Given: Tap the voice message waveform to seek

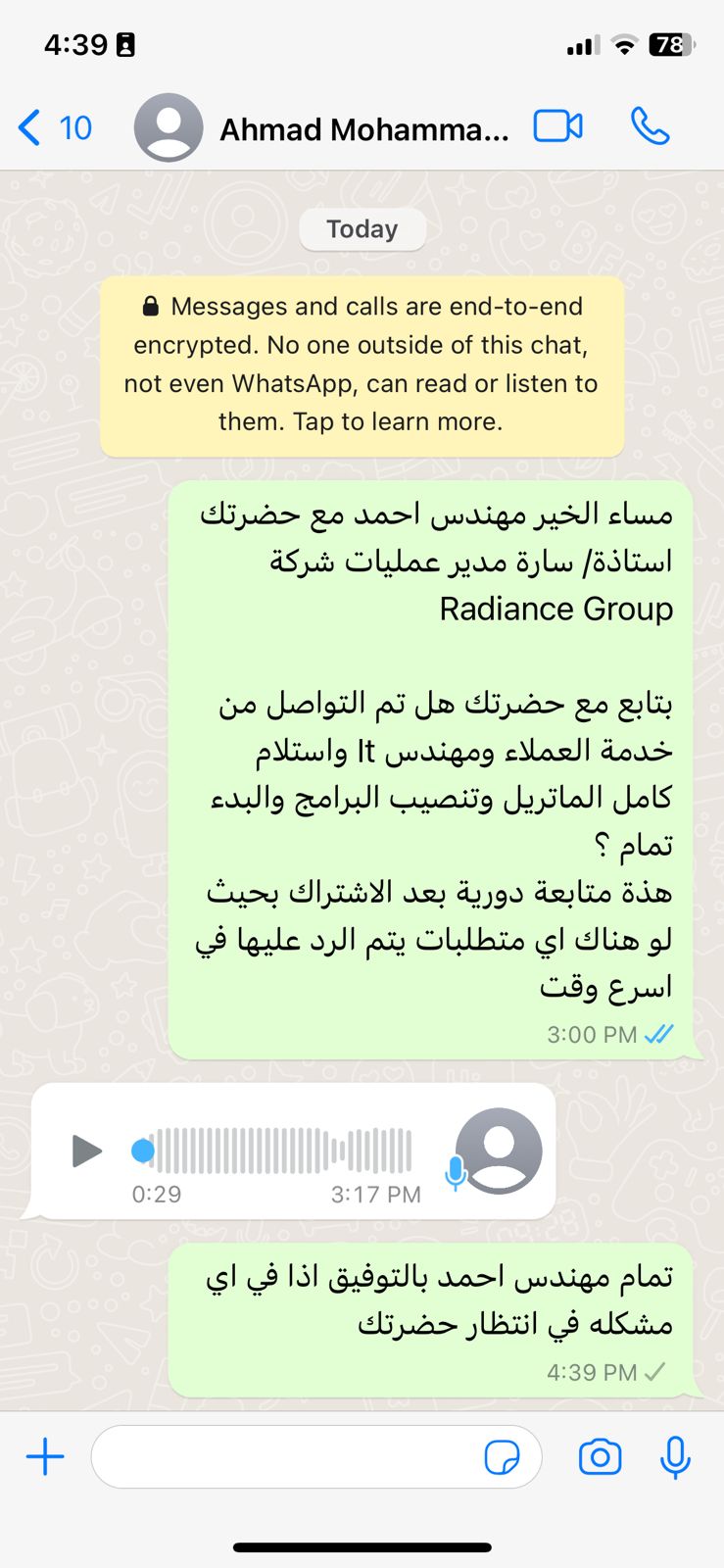Looking at the screenshot, I should [283, 1151].
